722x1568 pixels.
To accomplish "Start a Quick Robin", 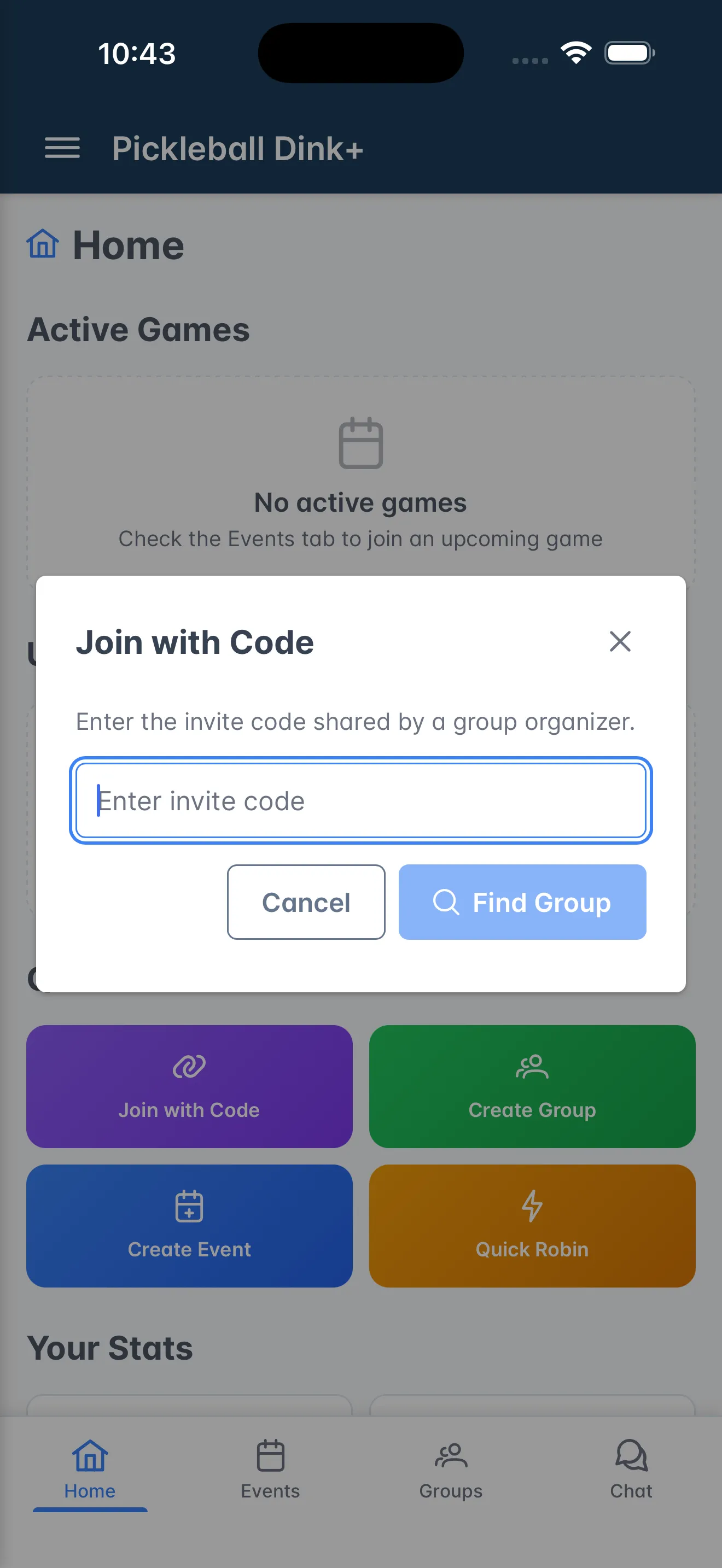I will point(532,1225).
